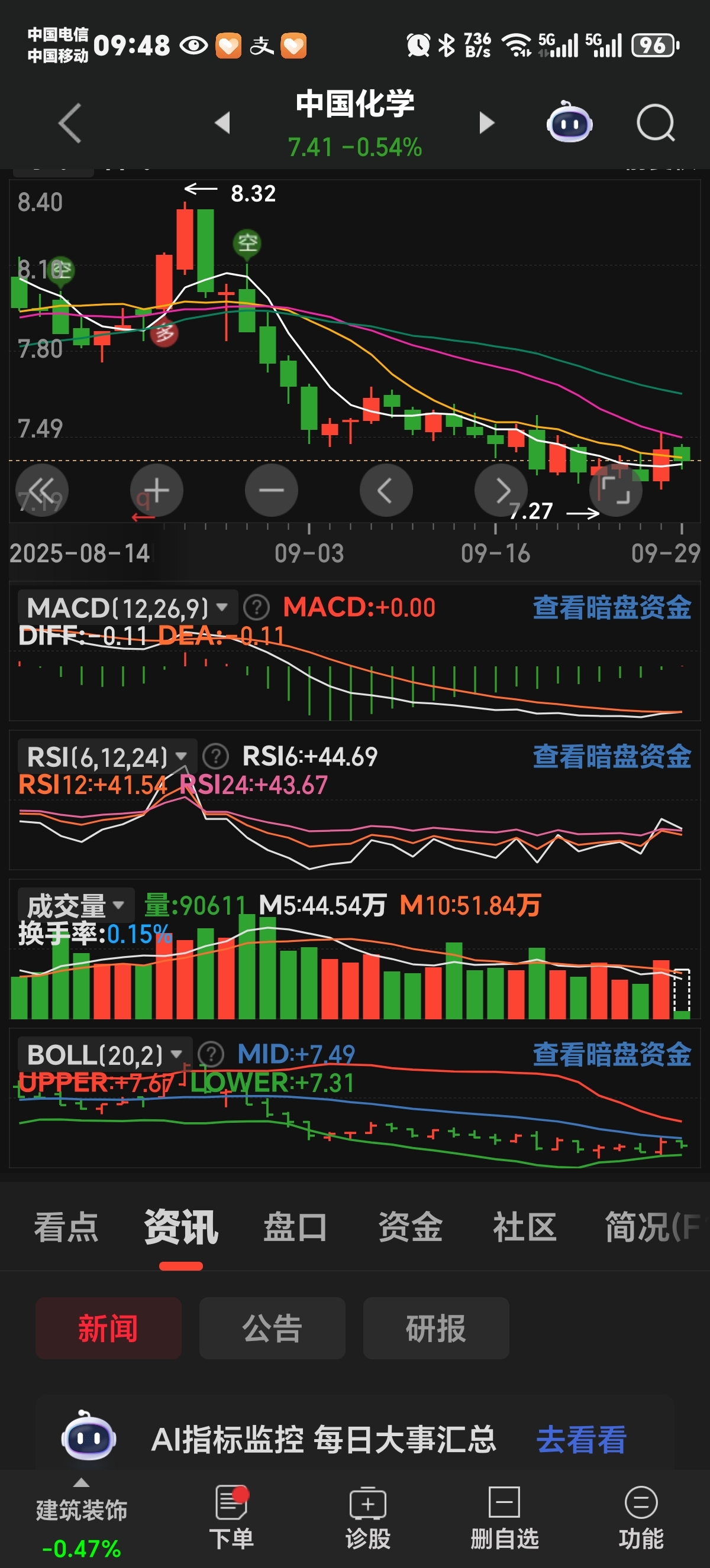Open the stock search
This screenshot has width=710, height=1568.
[x=655, y=123]
